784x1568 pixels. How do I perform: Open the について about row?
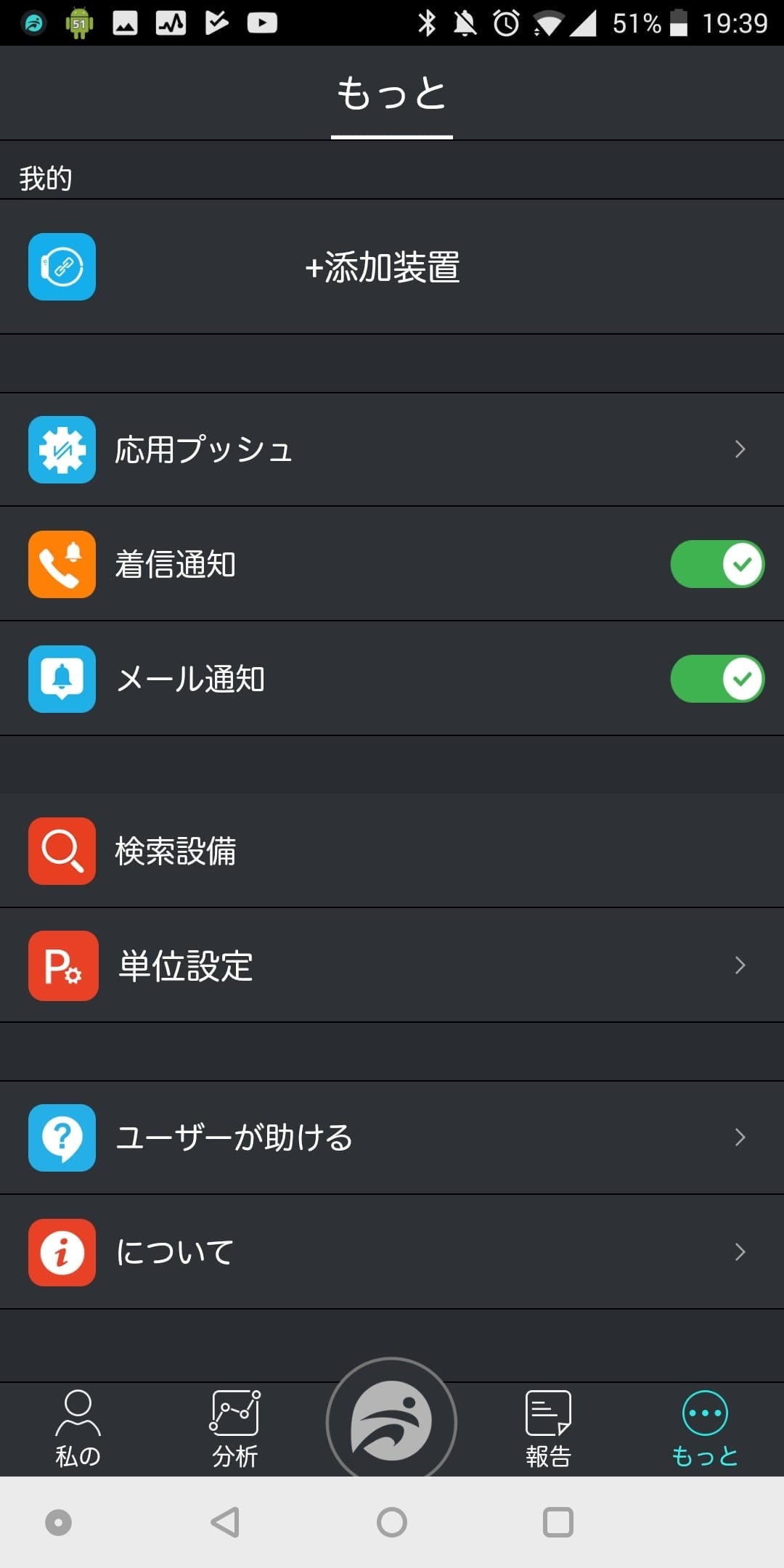click(x=392, y=1251)
